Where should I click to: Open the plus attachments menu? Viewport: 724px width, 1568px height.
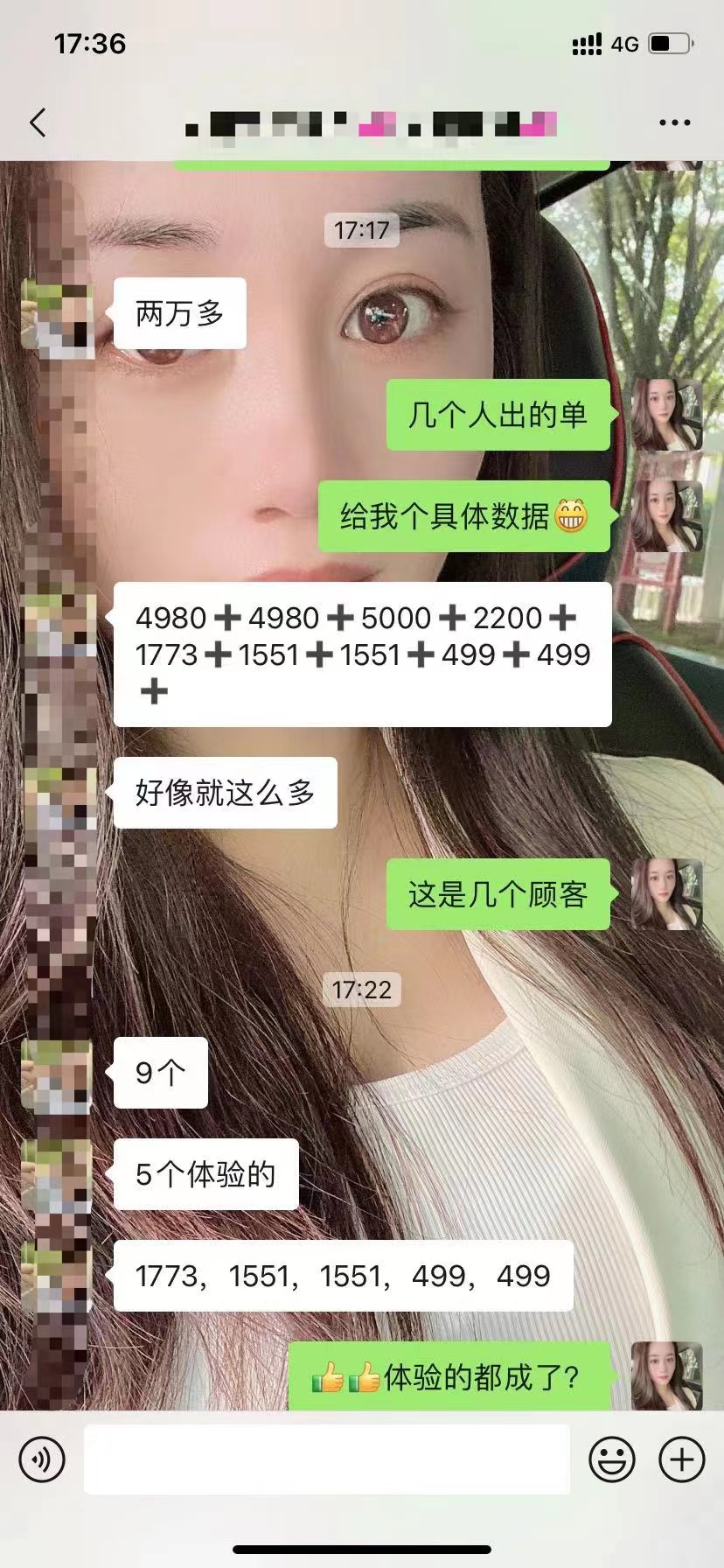pos(681,1459)
